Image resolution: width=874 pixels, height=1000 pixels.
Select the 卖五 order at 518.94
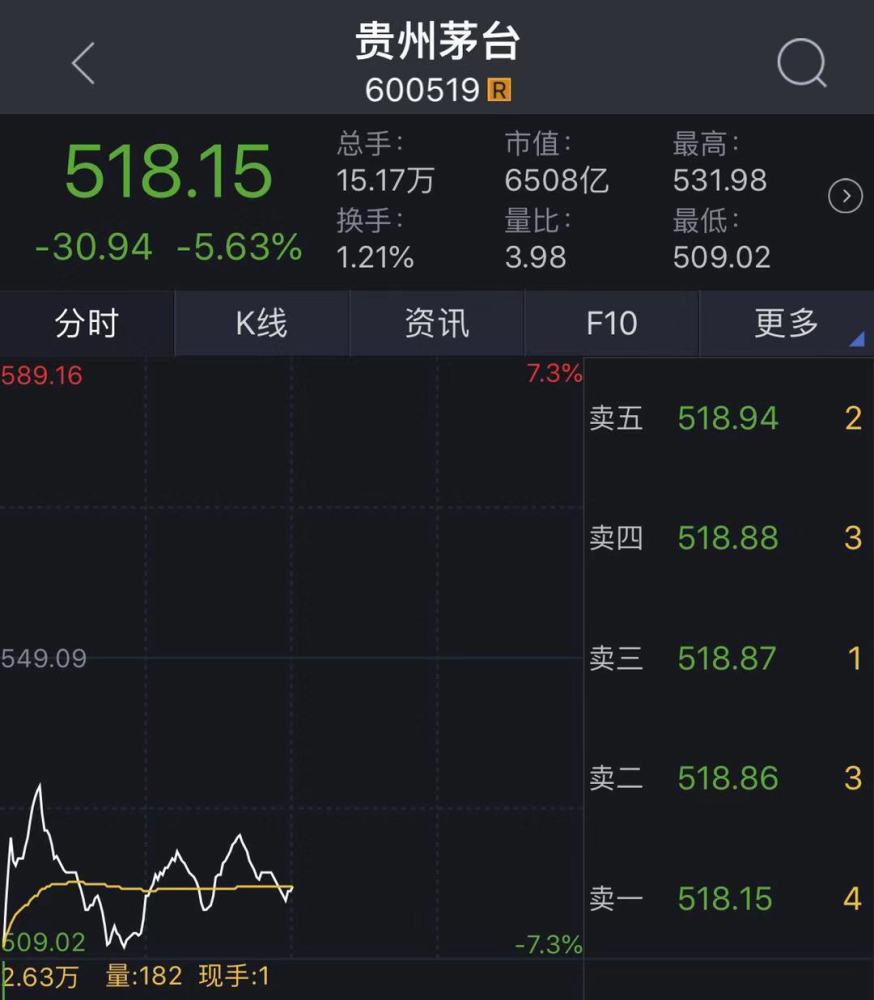(727, 418)
